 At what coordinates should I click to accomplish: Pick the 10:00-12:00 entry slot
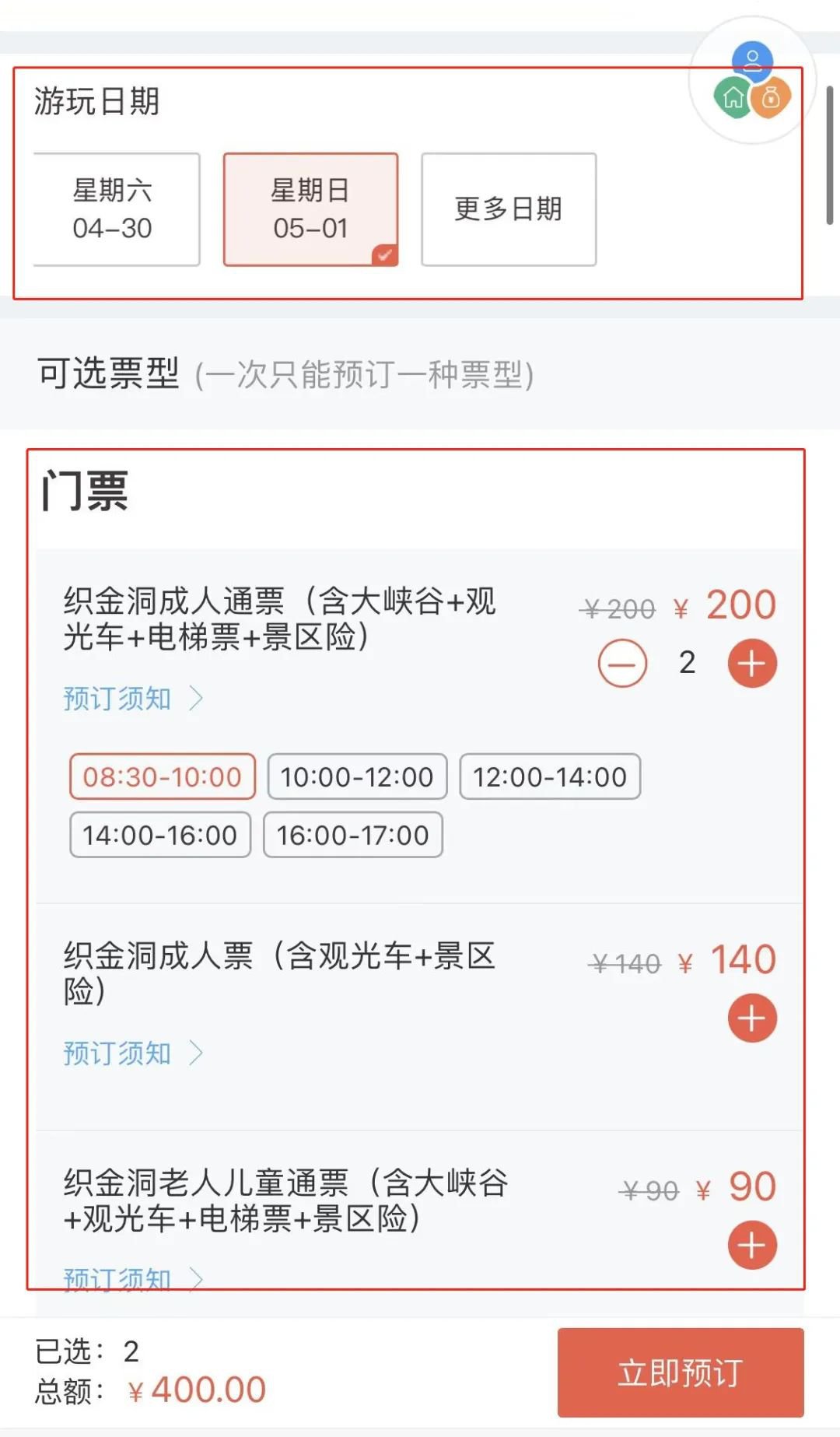click(x=357, y=776)
